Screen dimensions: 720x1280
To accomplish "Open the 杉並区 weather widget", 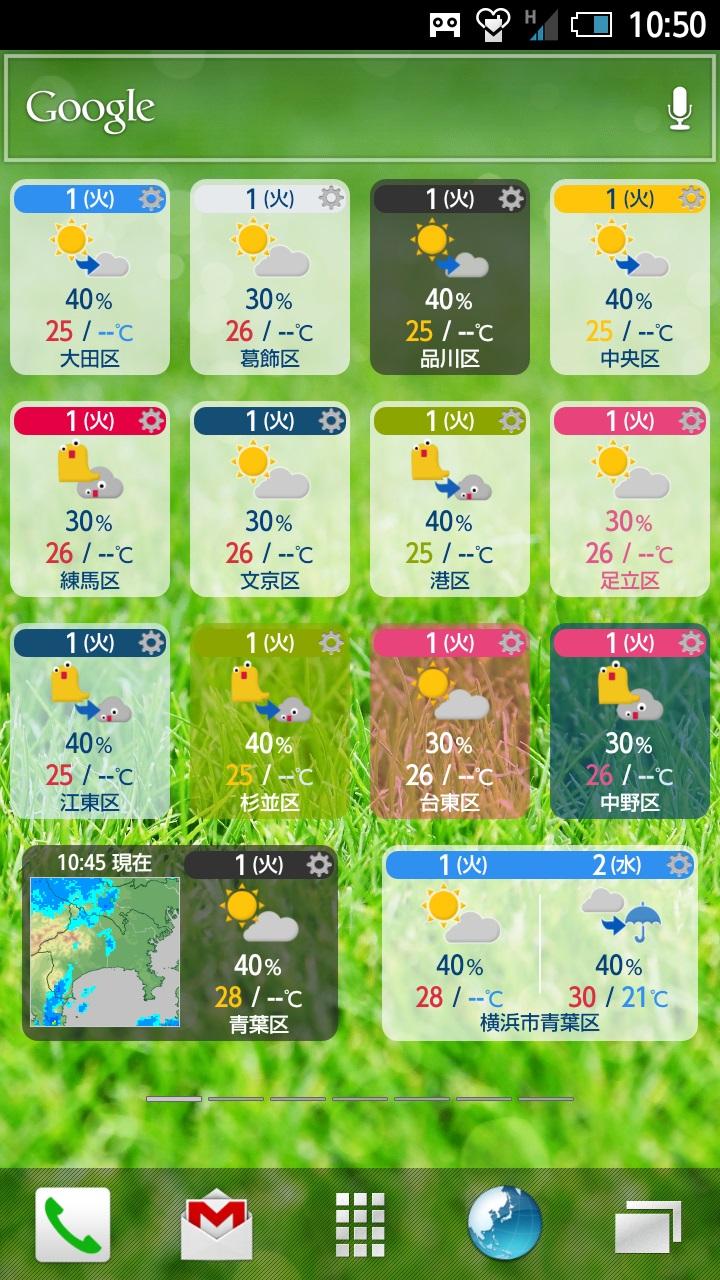I will click(x=269, y=730).
